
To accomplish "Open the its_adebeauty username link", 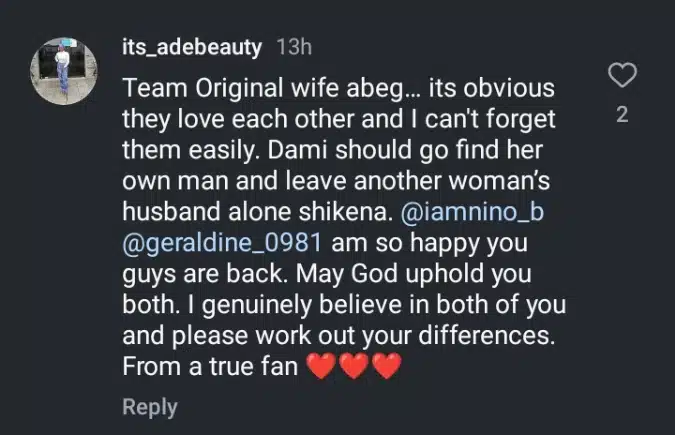I will (x=190, y=45).
